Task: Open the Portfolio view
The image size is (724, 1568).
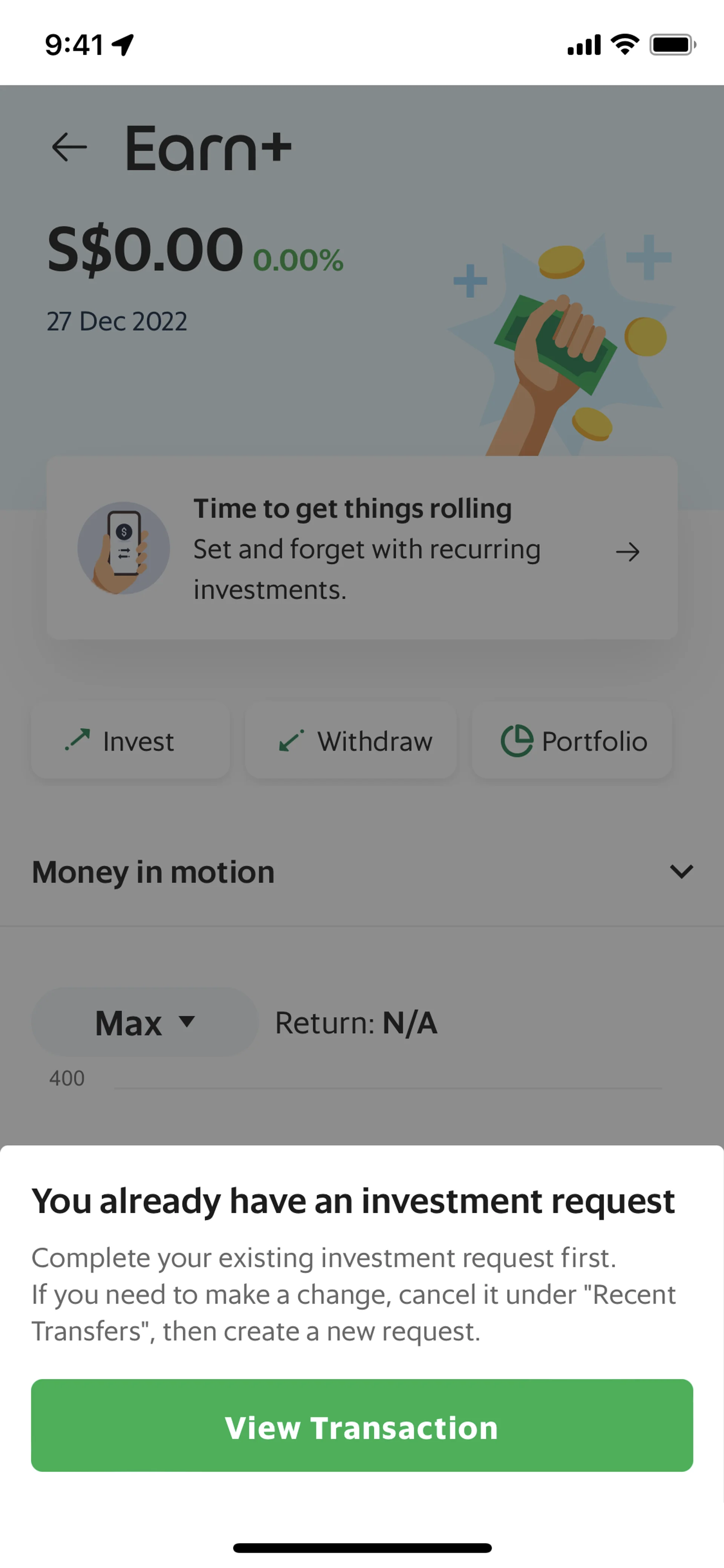Action: pos(572,741)
